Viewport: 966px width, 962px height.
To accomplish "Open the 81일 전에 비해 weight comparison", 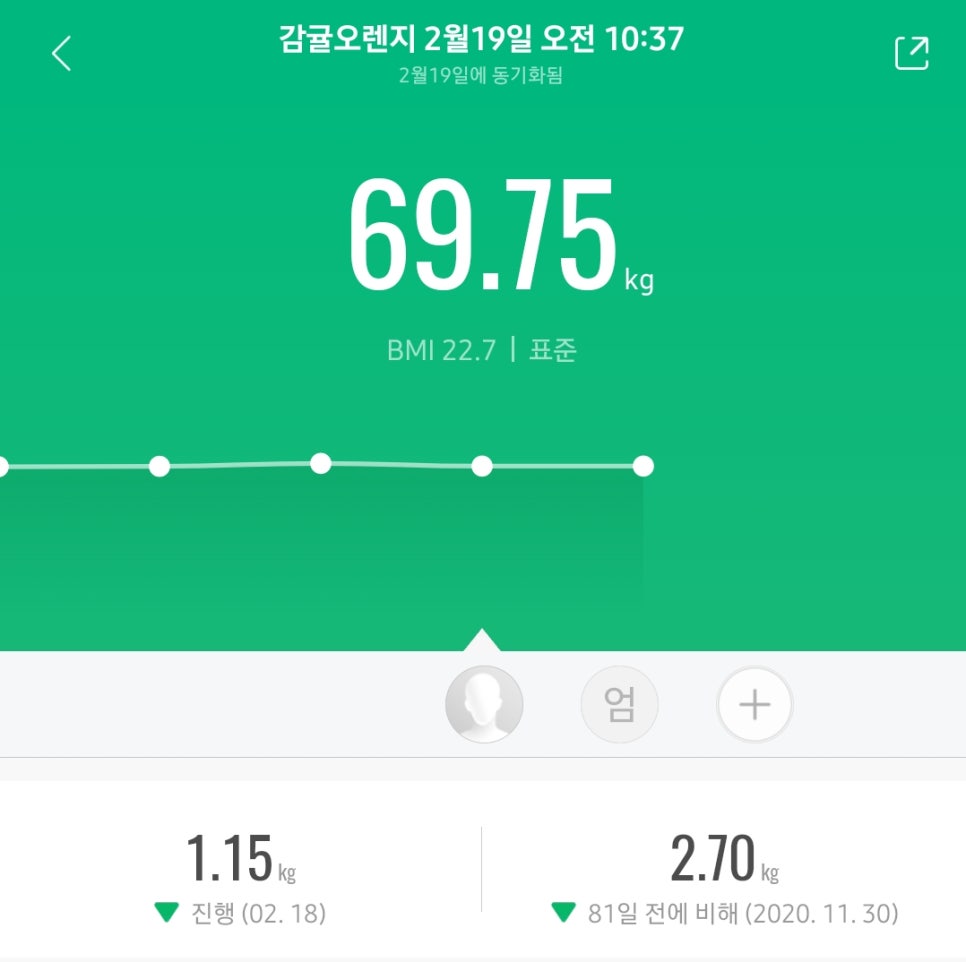I will pyautogui.click(x=724, y=873).
